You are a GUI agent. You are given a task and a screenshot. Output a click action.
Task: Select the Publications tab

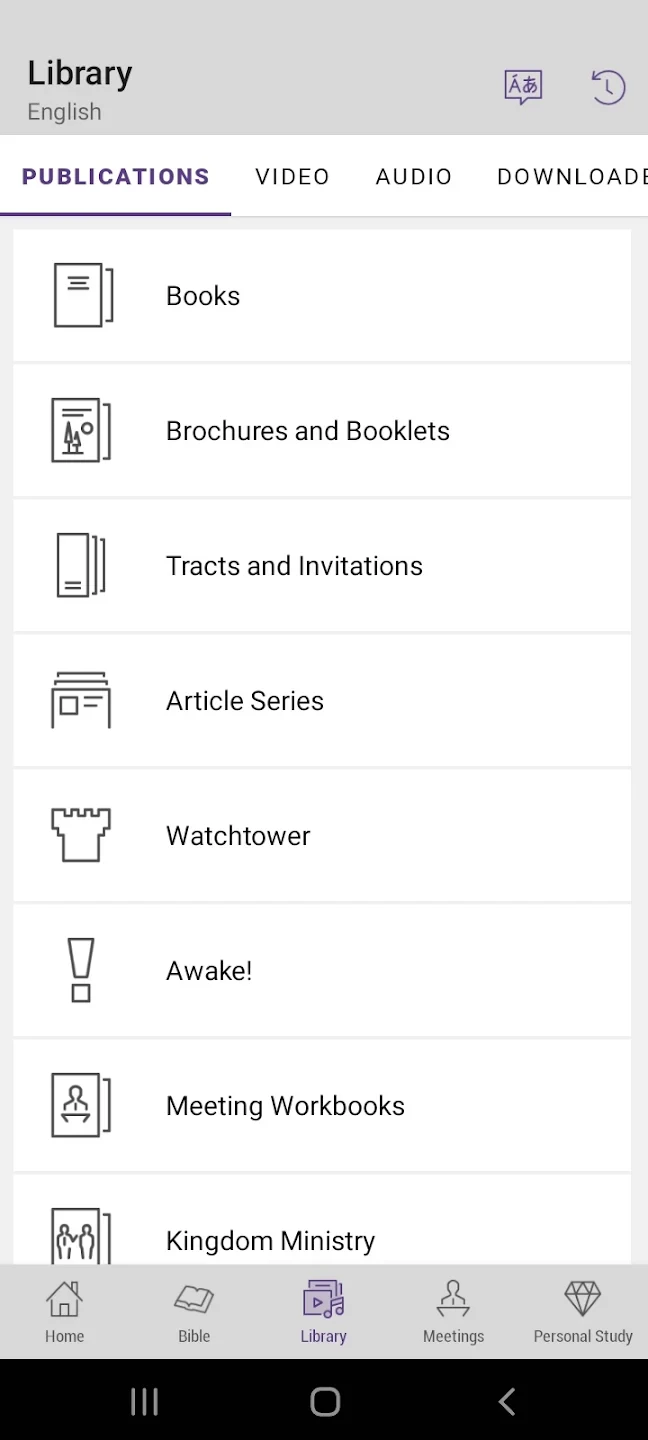pyautogui.click(x=116, y=177)
